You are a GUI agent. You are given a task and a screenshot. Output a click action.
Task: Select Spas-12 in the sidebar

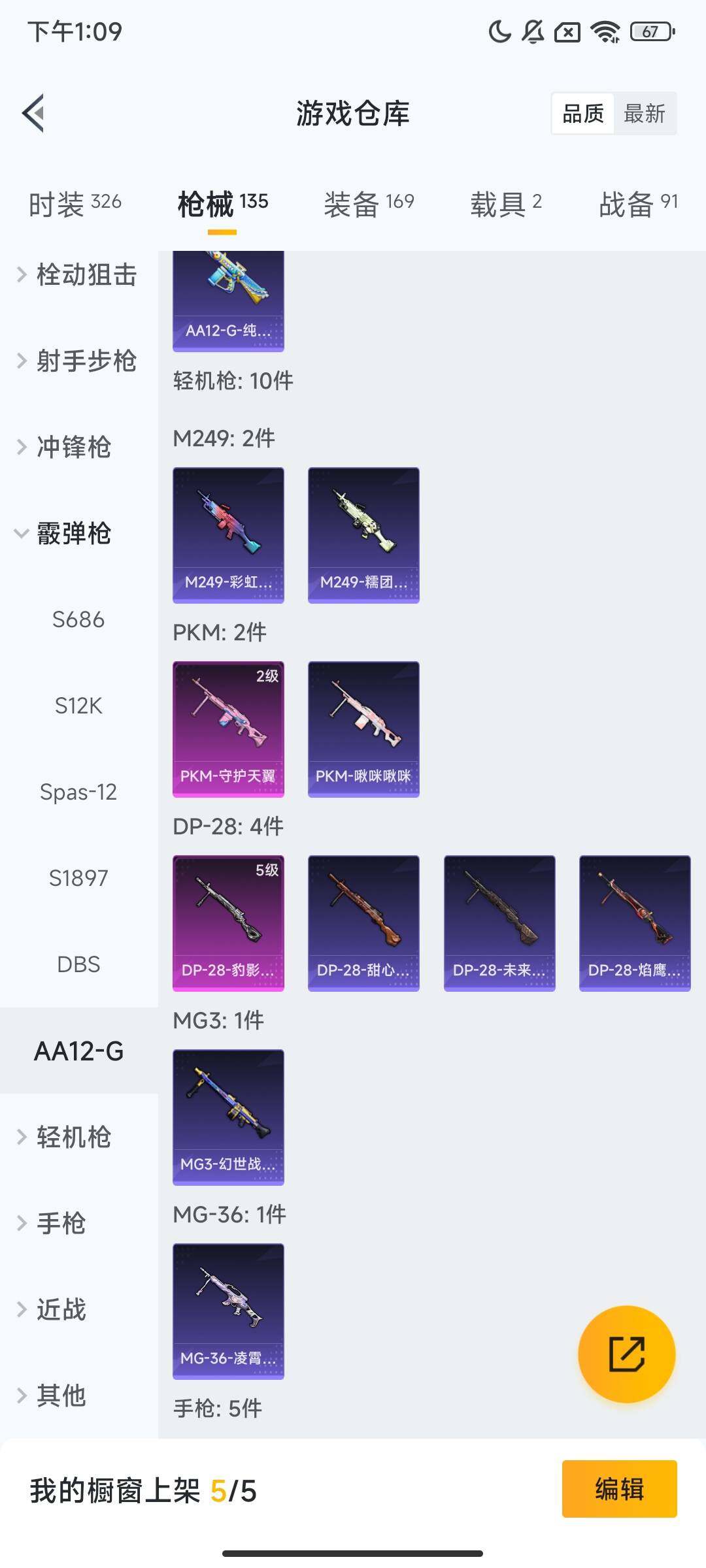tap(78, 792)
